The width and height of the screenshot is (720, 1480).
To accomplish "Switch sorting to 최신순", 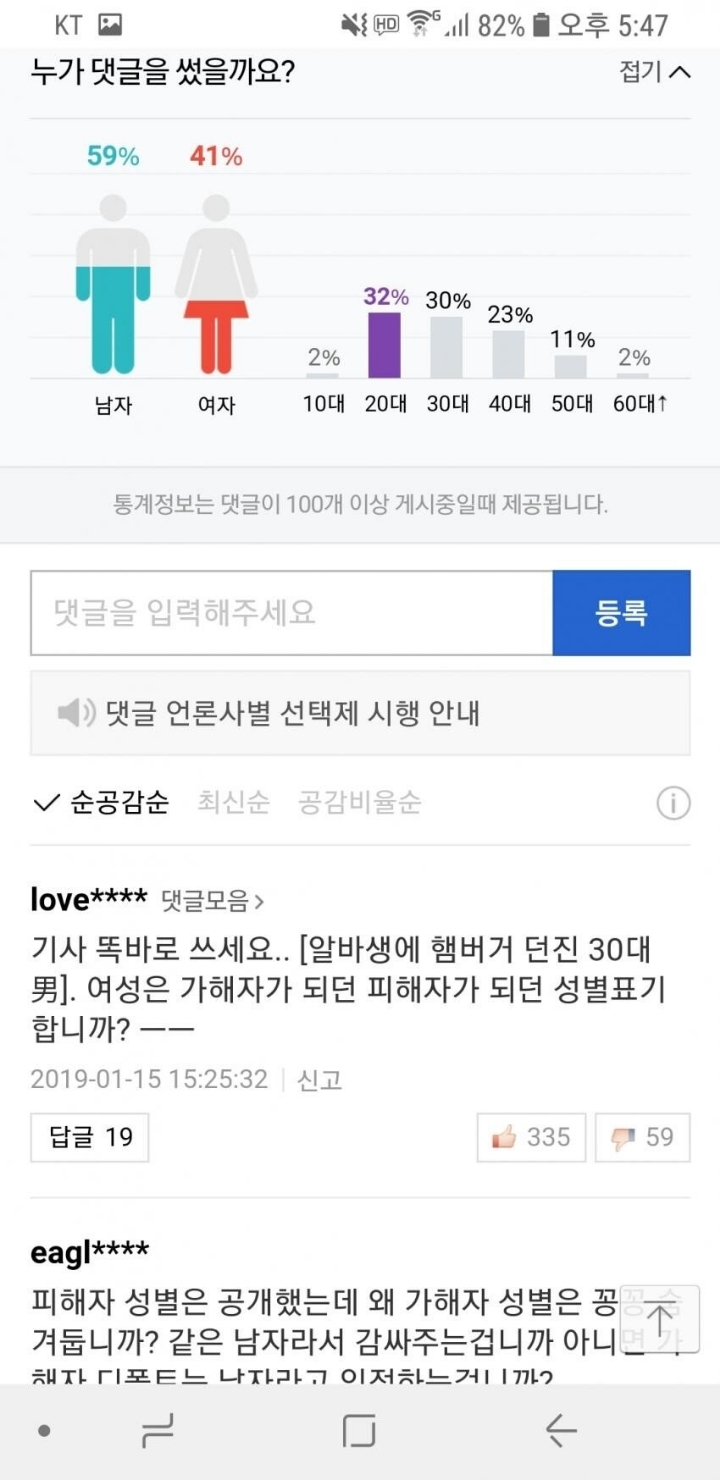I will coord(232,803).
